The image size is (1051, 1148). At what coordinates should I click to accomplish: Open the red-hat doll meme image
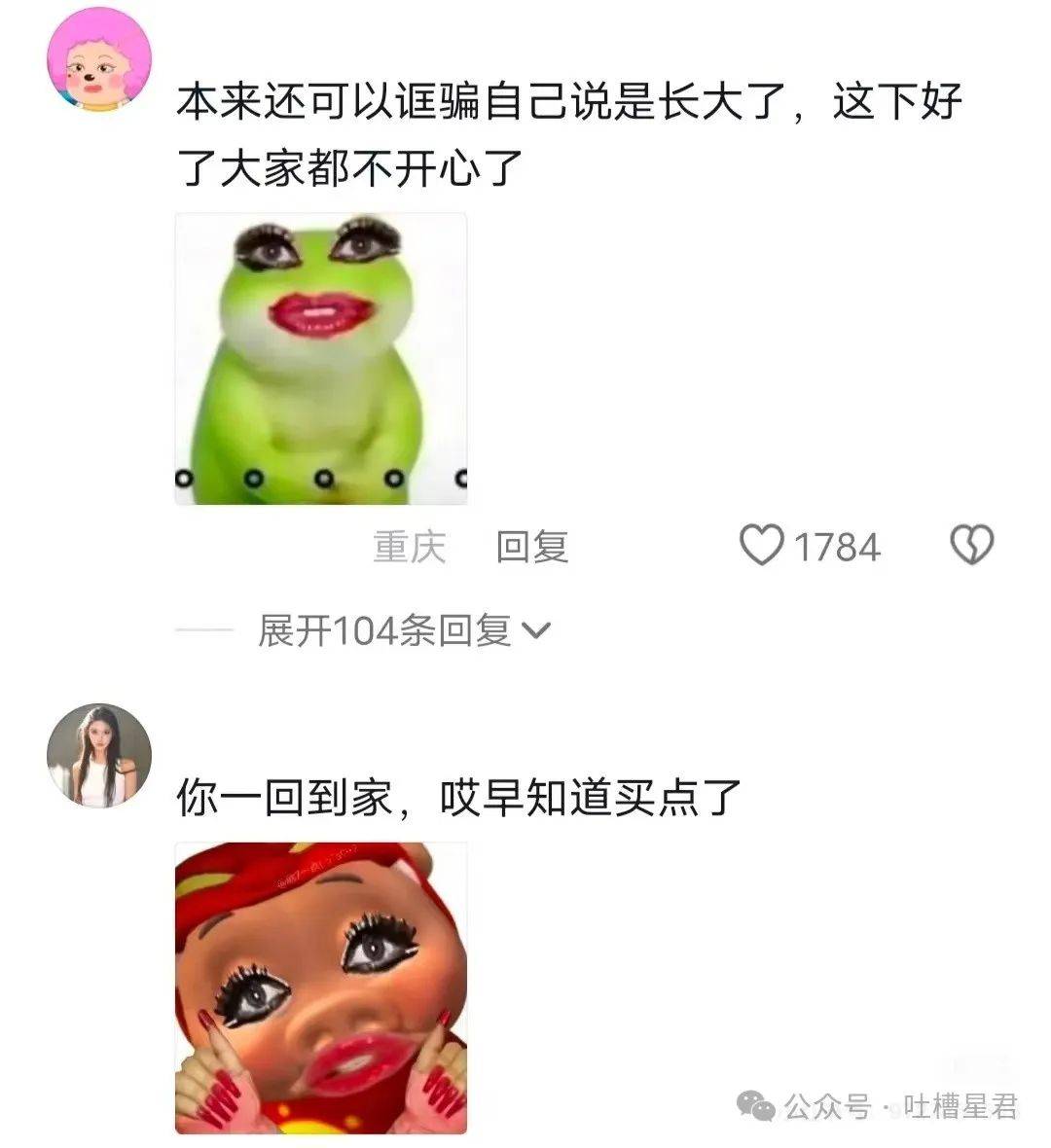click(320, 987)
